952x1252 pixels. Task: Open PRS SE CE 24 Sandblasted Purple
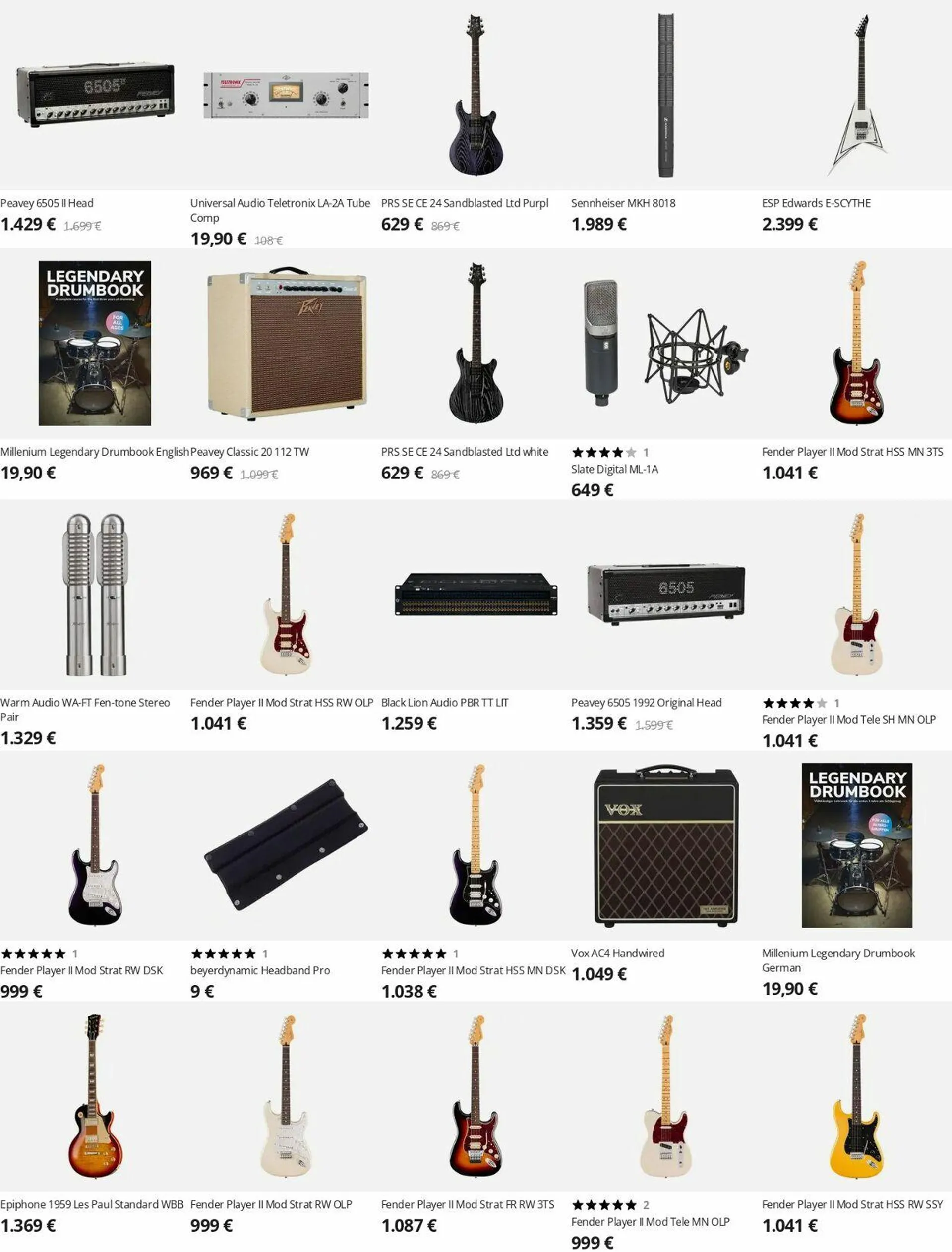[x=476, y=95]
